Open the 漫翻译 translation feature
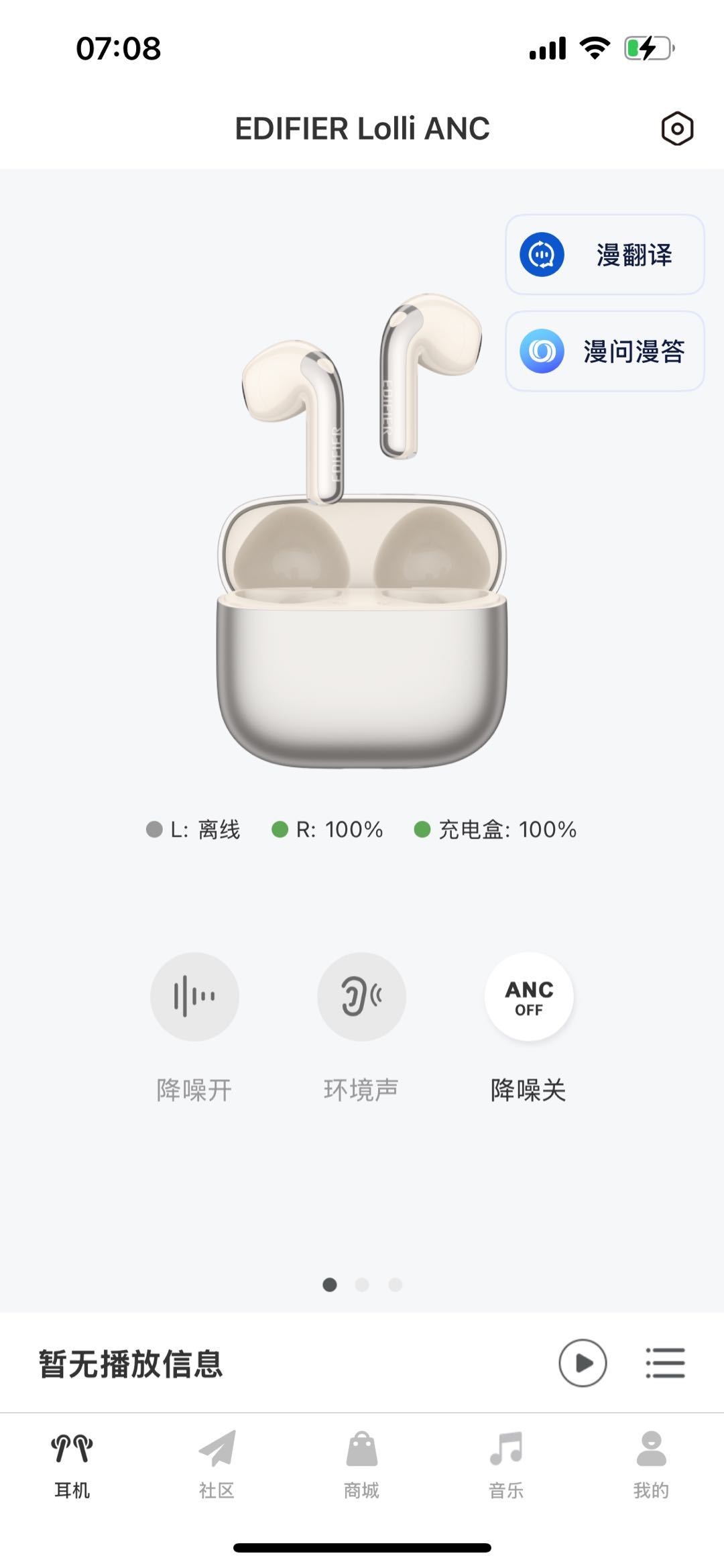The image size is (724, 1568). (605, 255)
